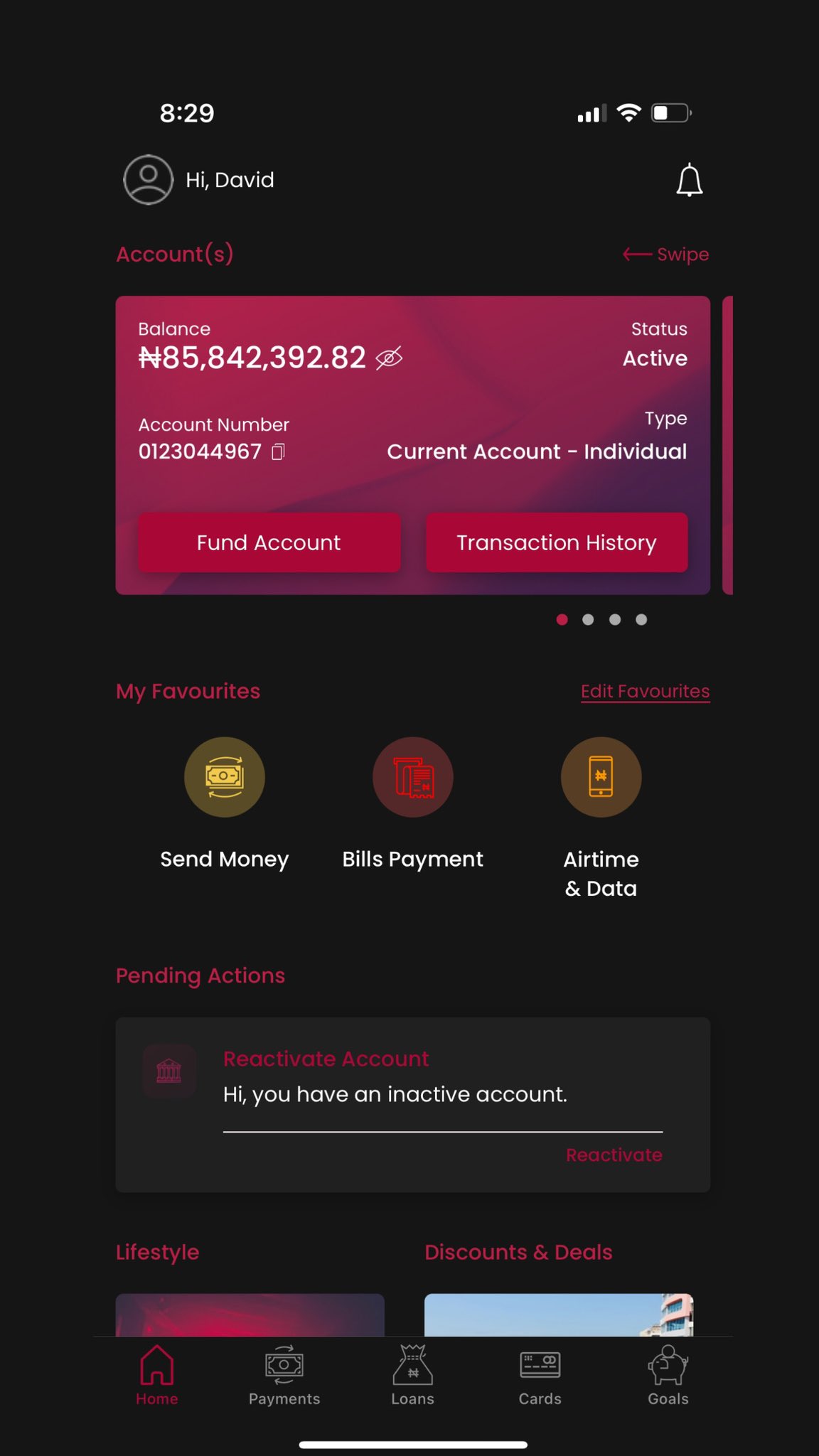Tap Reactivate for the inactive account
The width and height of the screenshot is (819, 1456).
[x=614, y=1155]
